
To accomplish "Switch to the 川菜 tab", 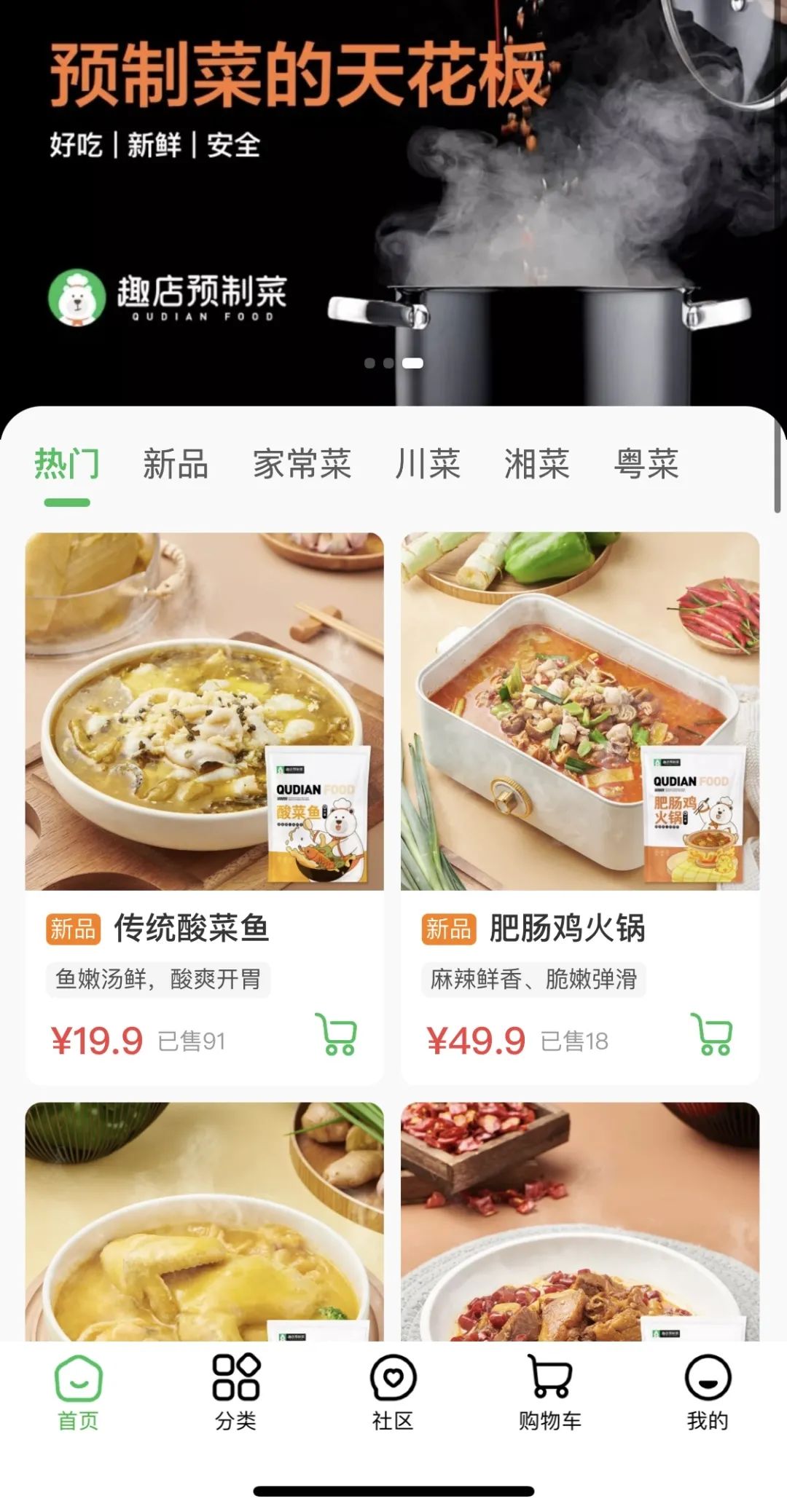I will pyautogui.click(x=429, y=465).
